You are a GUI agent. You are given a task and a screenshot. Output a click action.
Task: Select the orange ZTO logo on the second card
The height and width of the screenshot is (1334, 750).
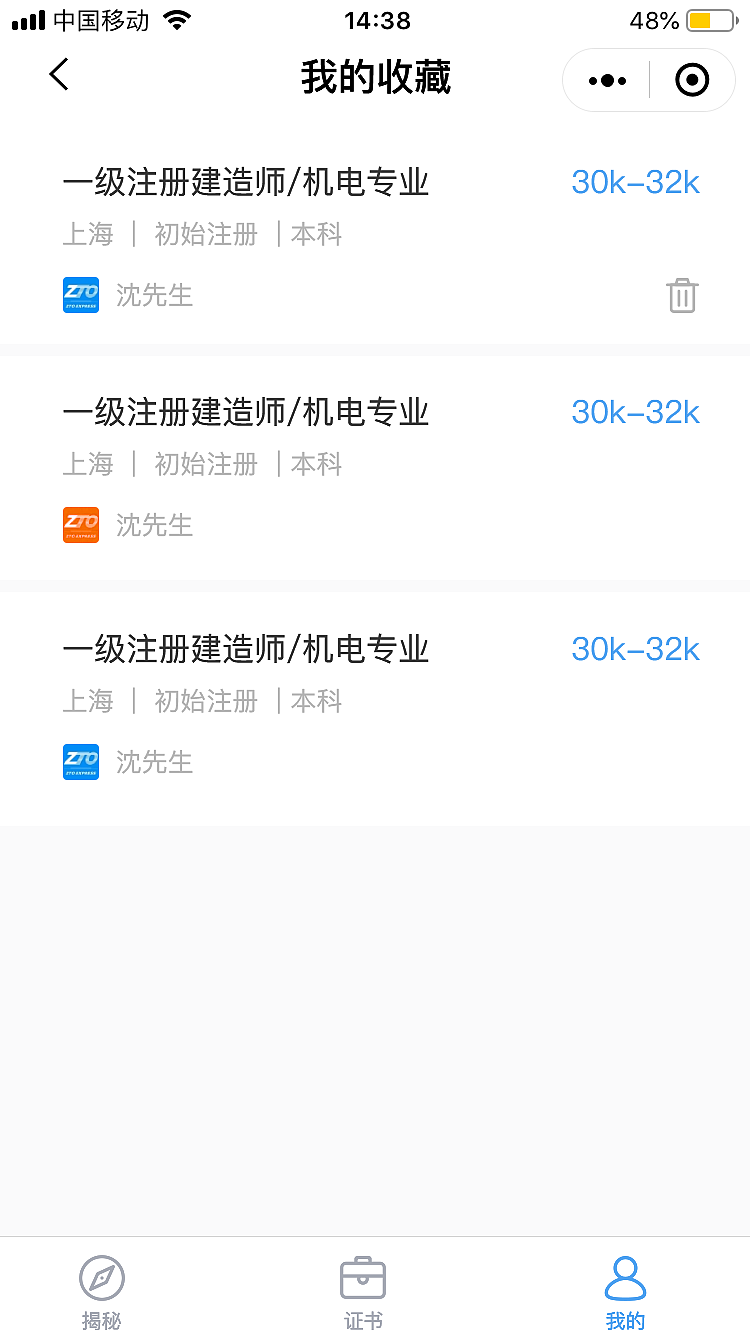tap(81, 525)
